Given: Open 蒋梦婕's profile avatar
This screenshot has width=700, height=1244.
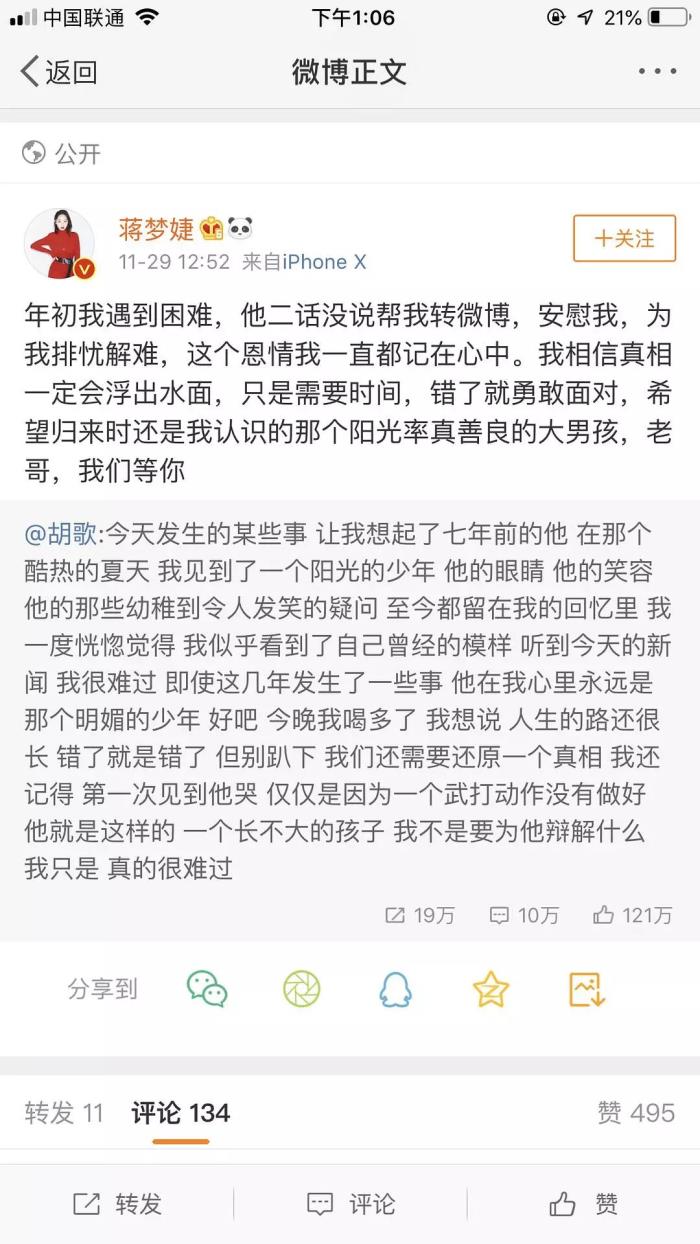Looking at the screenshot, I should 59,244.
